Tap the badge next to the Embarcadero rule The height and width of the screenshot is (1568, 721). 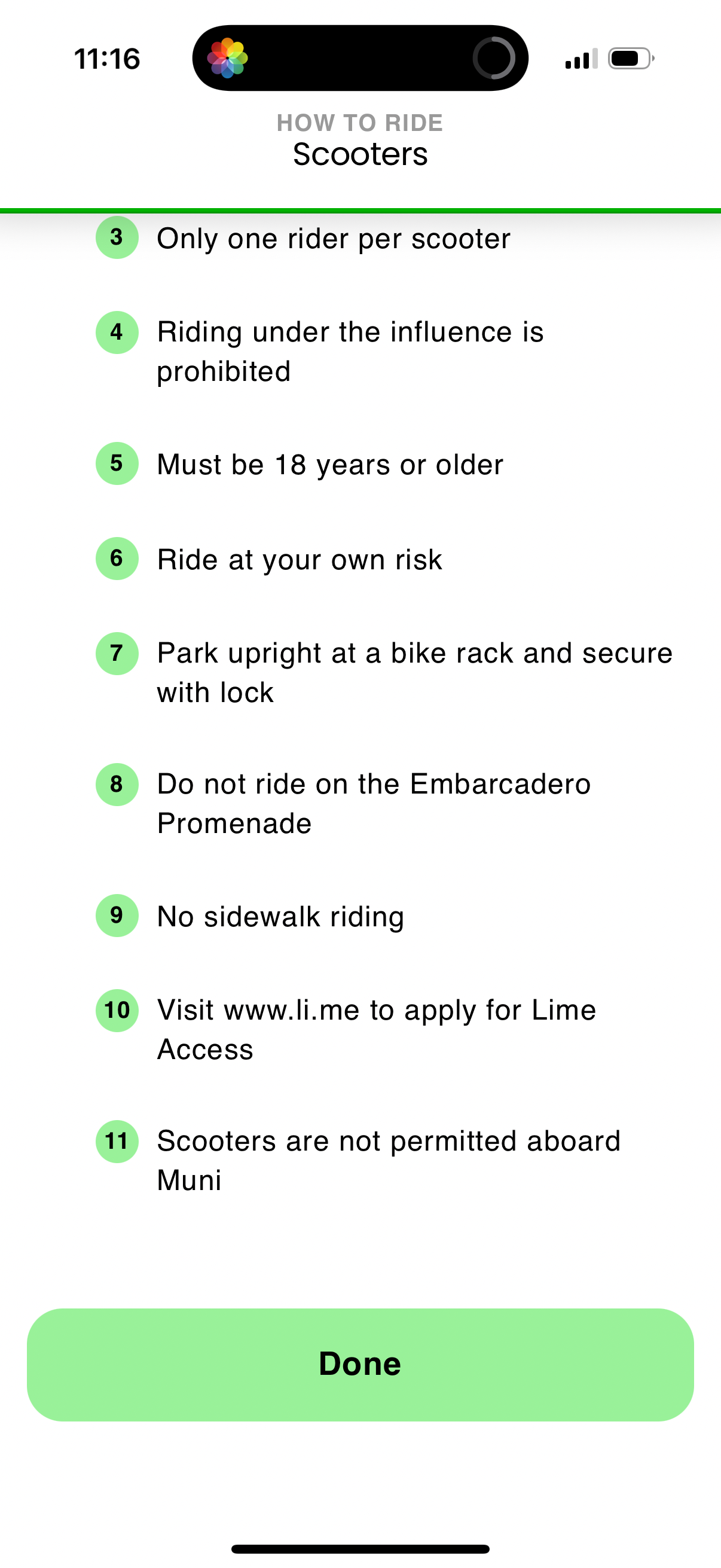coord(116,785)
